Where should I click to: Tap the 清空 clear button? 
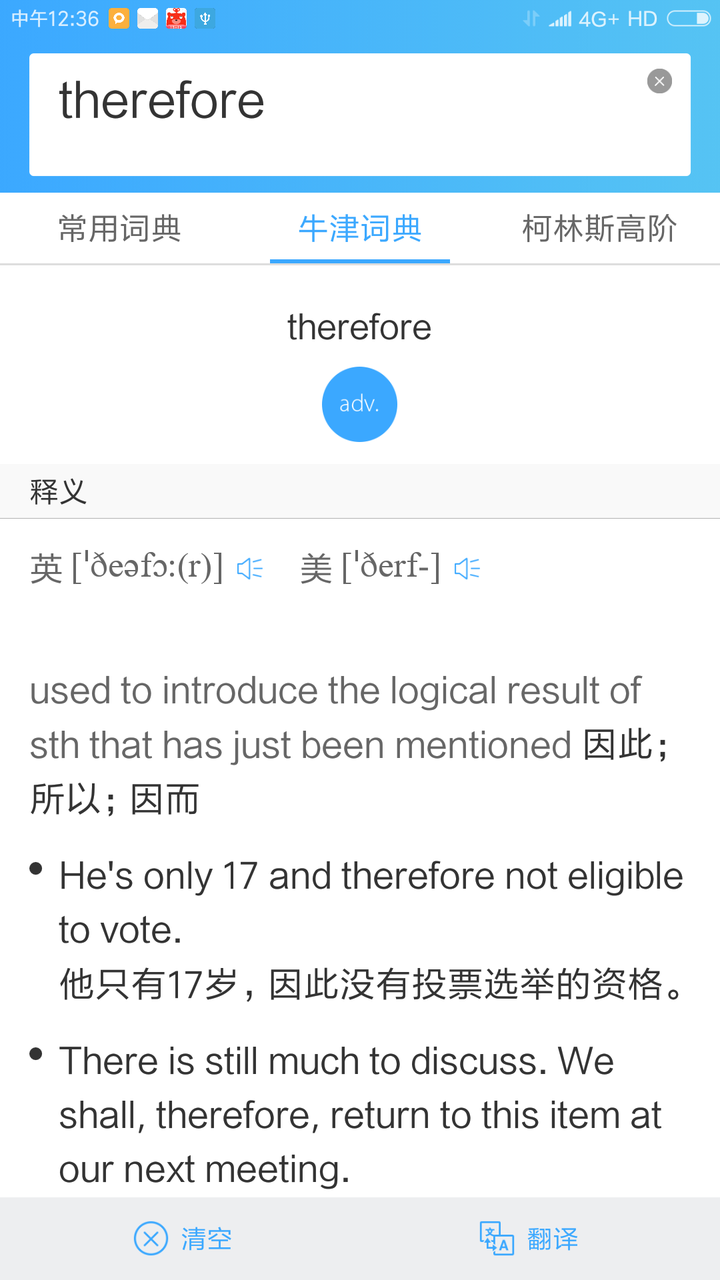coord(183,1239)
